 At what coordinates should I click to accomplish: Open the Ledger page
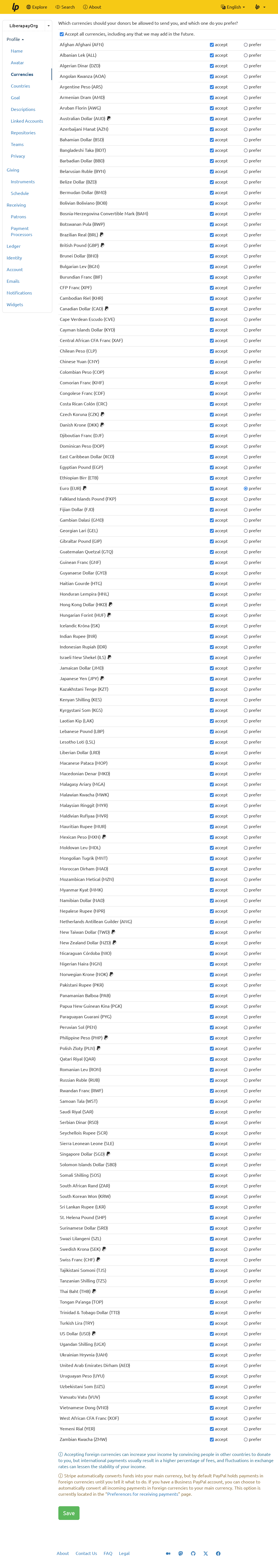click(x=13, y=246)
